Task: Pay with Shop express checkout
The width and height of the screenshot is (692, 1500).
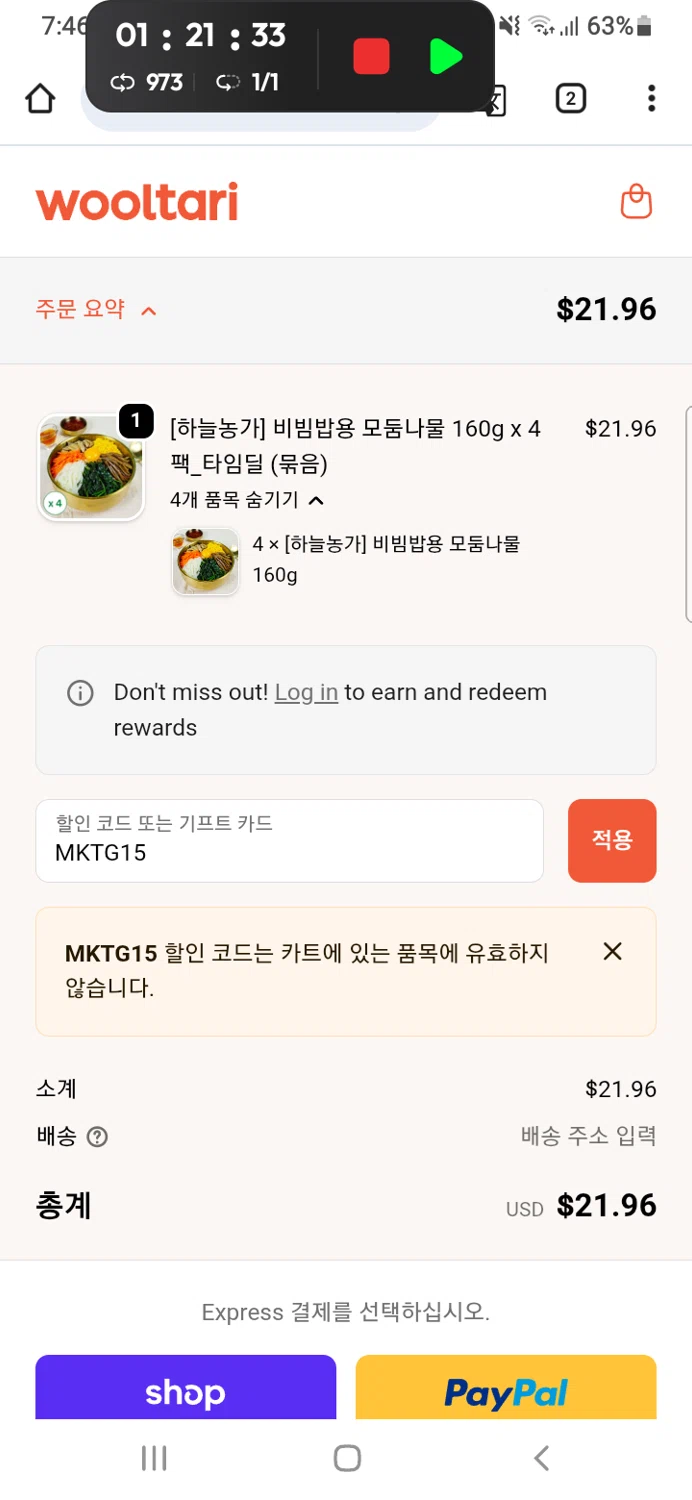Action: (x=186, y=1390)
